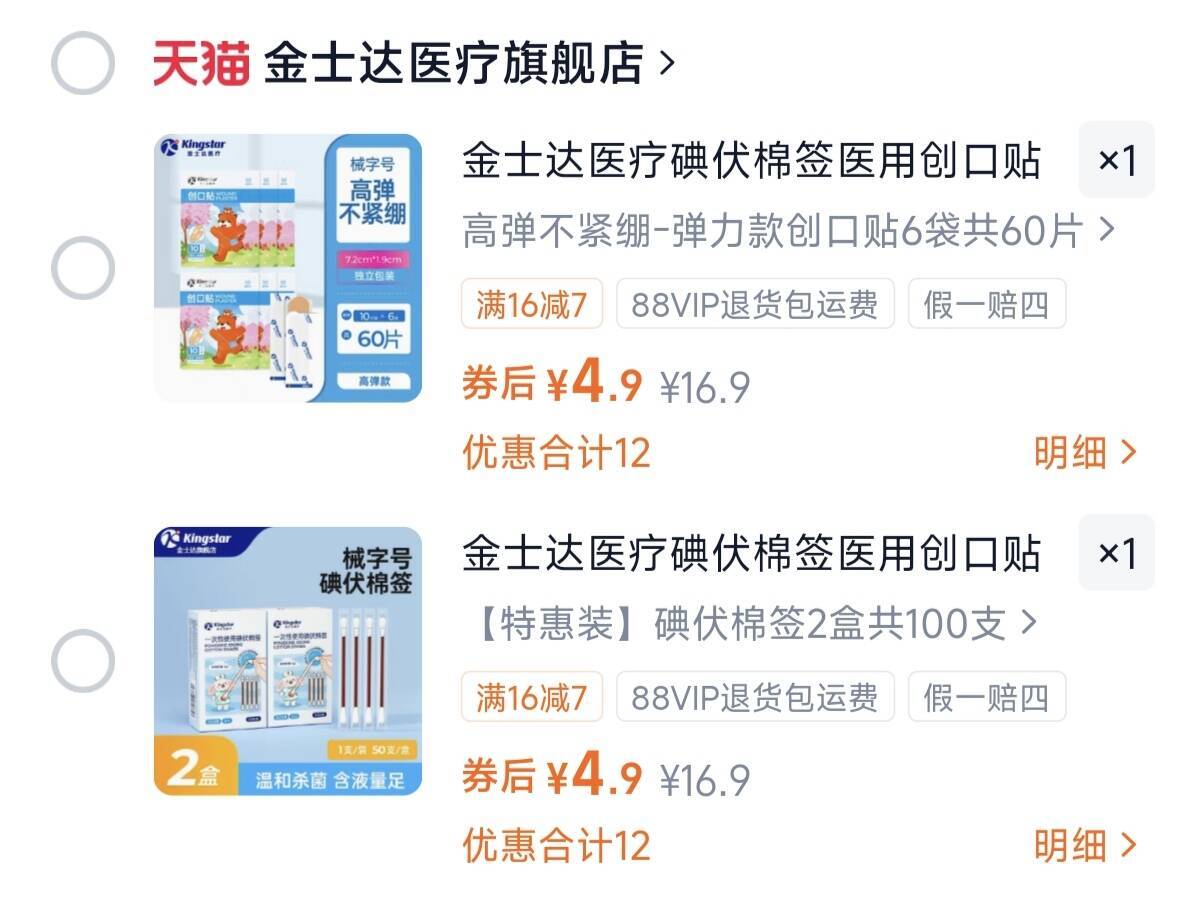Open the 金士达医疗旗舰店 store page

tap(455, 64)
